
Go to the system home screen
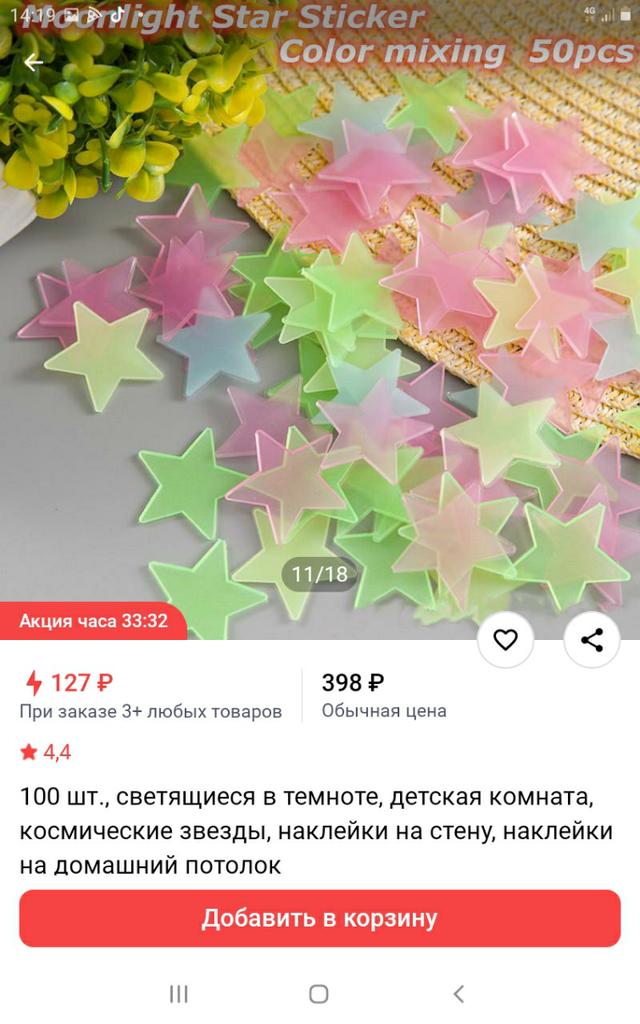(x=319, y=993)
